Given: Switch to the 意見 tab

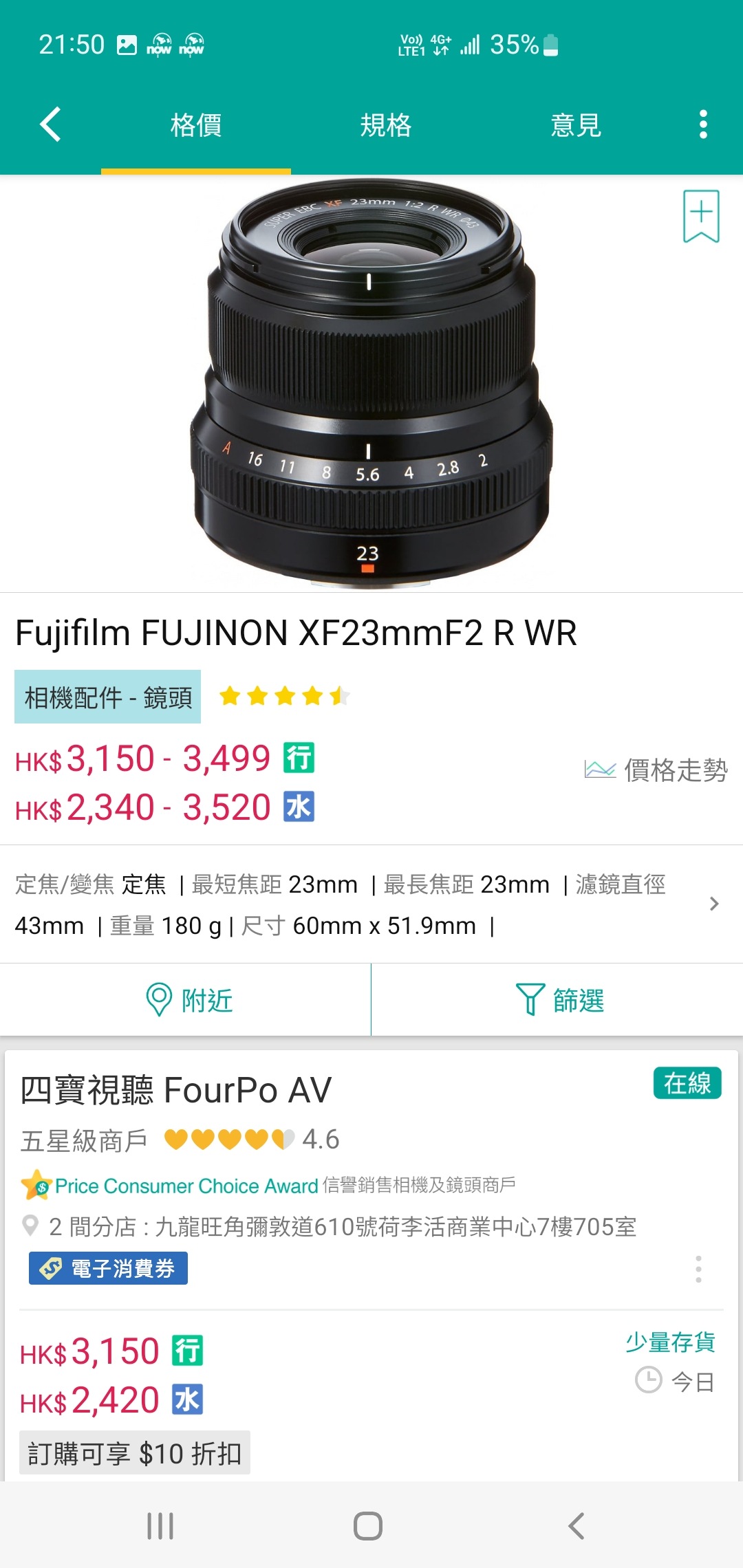Looking at the screenshot, I should pos(576,125).
